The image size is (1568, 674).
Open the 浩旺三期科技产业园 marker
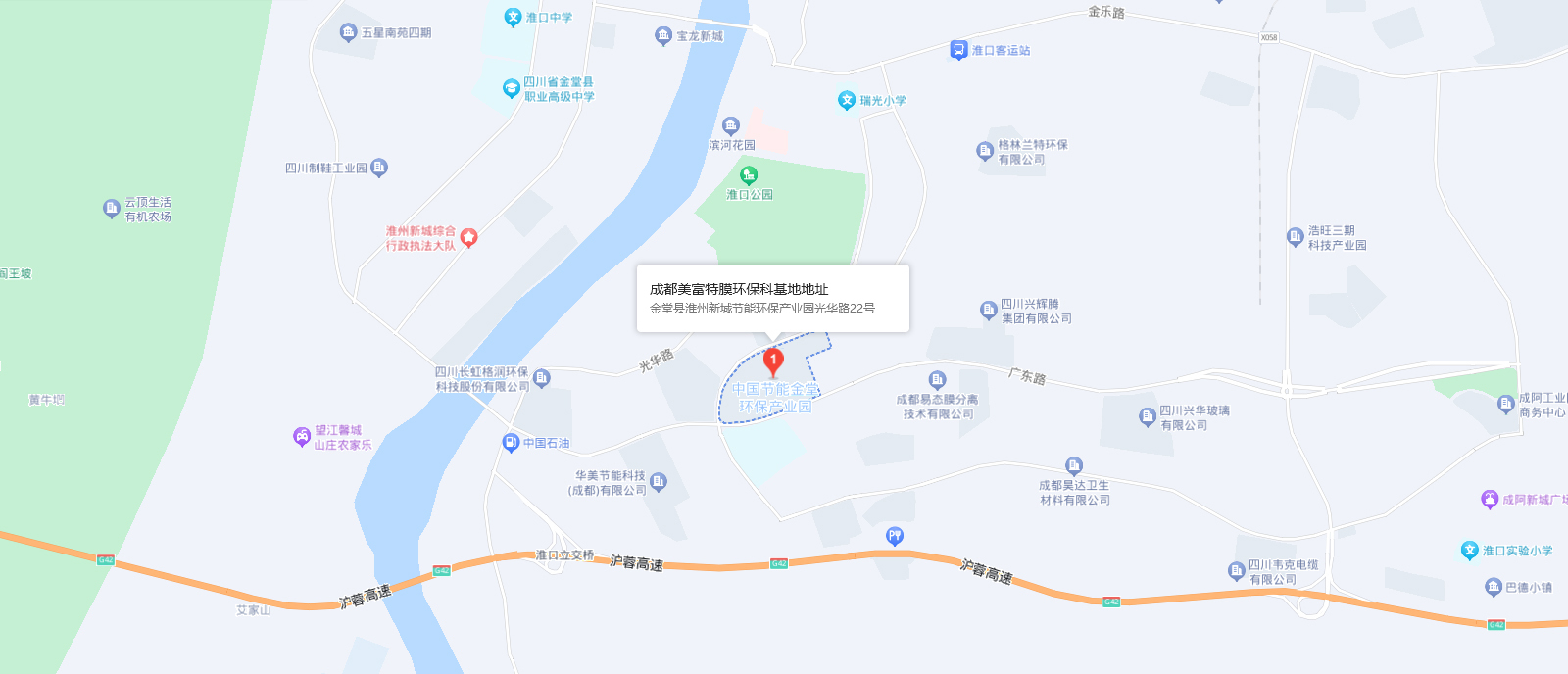pos(1295,237)
